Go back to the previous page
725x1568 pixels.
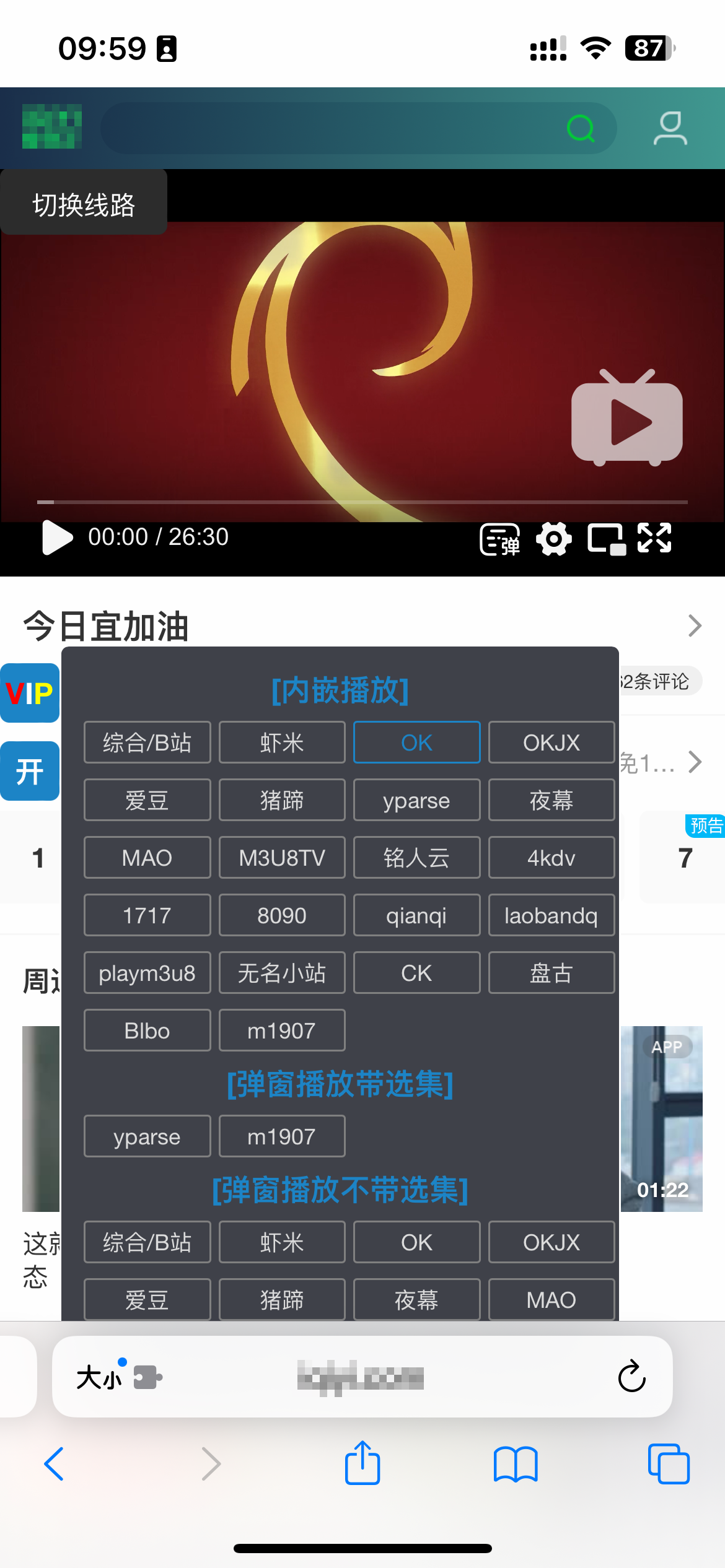[55, 1464]
